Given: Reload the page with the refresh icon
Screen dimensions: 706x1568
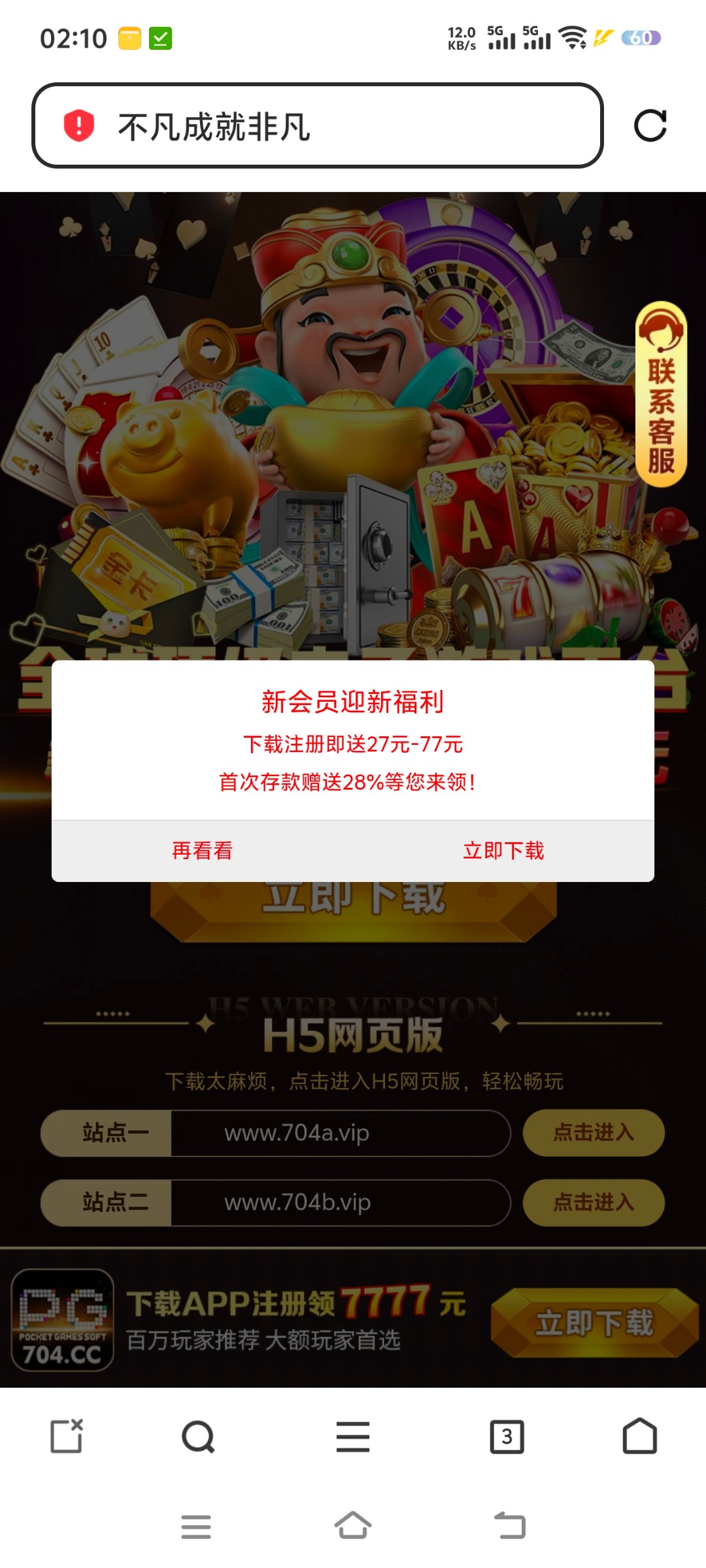Looking at the screenshot, I should tap(650, 125).
